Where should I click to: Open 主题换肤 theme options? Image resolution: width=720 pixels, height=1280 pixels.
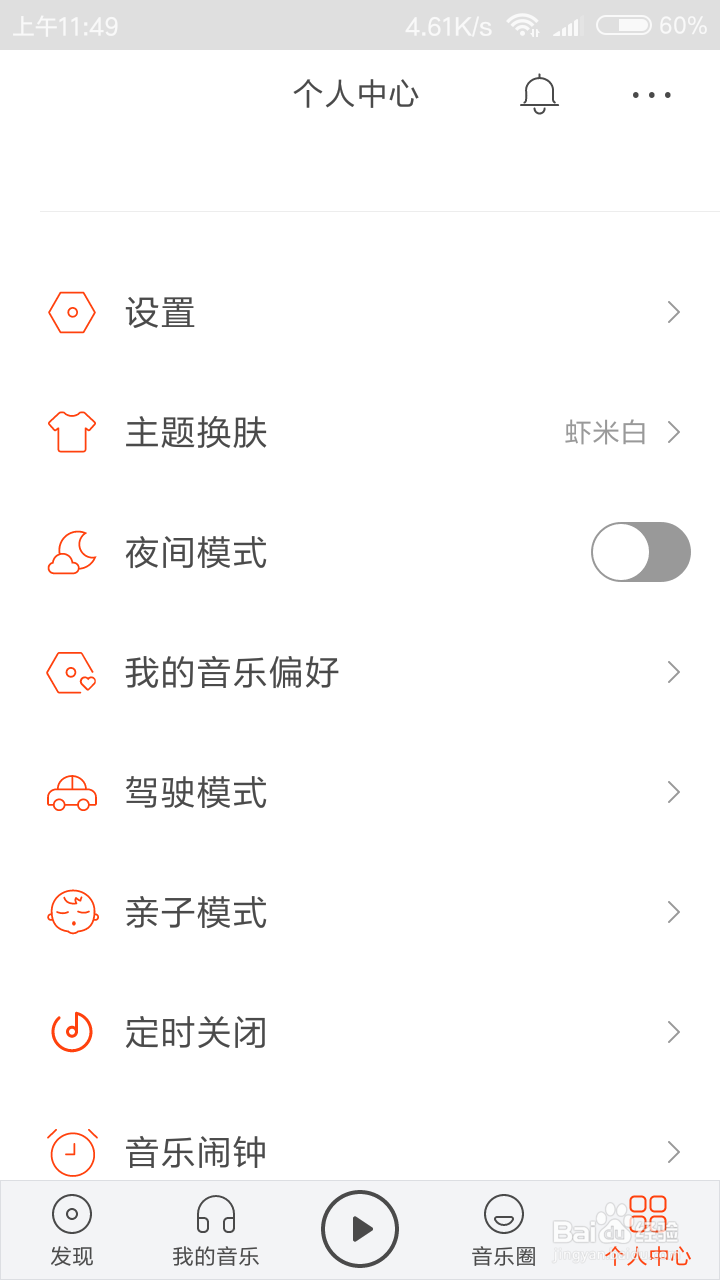click(x=360, y=433)
